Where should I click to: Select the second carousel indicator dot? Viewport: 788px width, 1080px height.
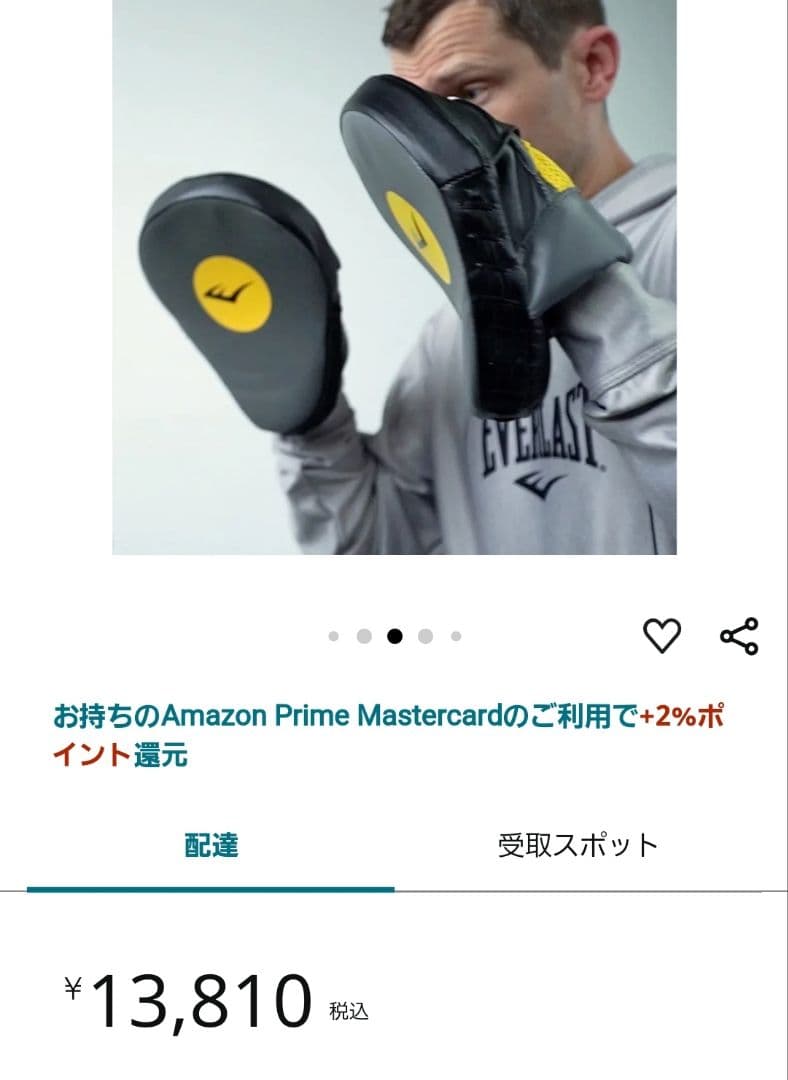pyautogui.click(x=363, y=633)
